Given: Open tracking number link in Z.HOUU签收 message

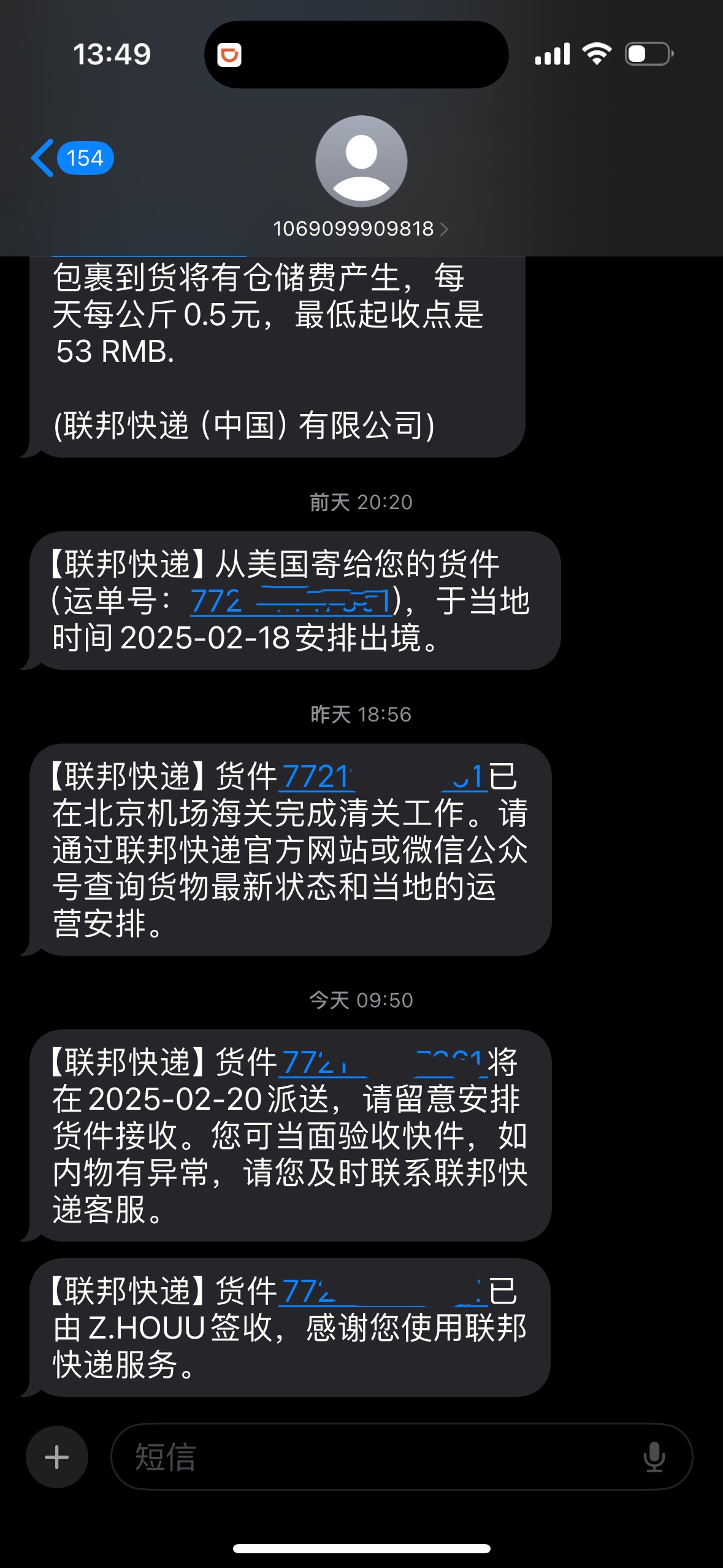Looking at the screenshot, I should click(x=384, y=1291).
